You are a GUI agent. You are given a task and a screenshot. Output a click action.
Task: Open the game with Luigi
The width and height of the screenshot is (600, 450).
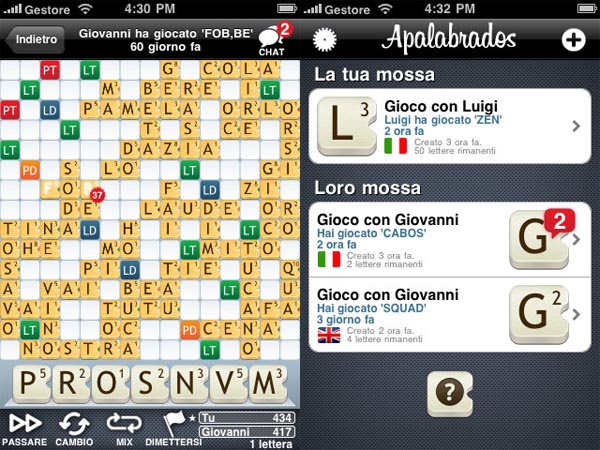tap(450, 126)
